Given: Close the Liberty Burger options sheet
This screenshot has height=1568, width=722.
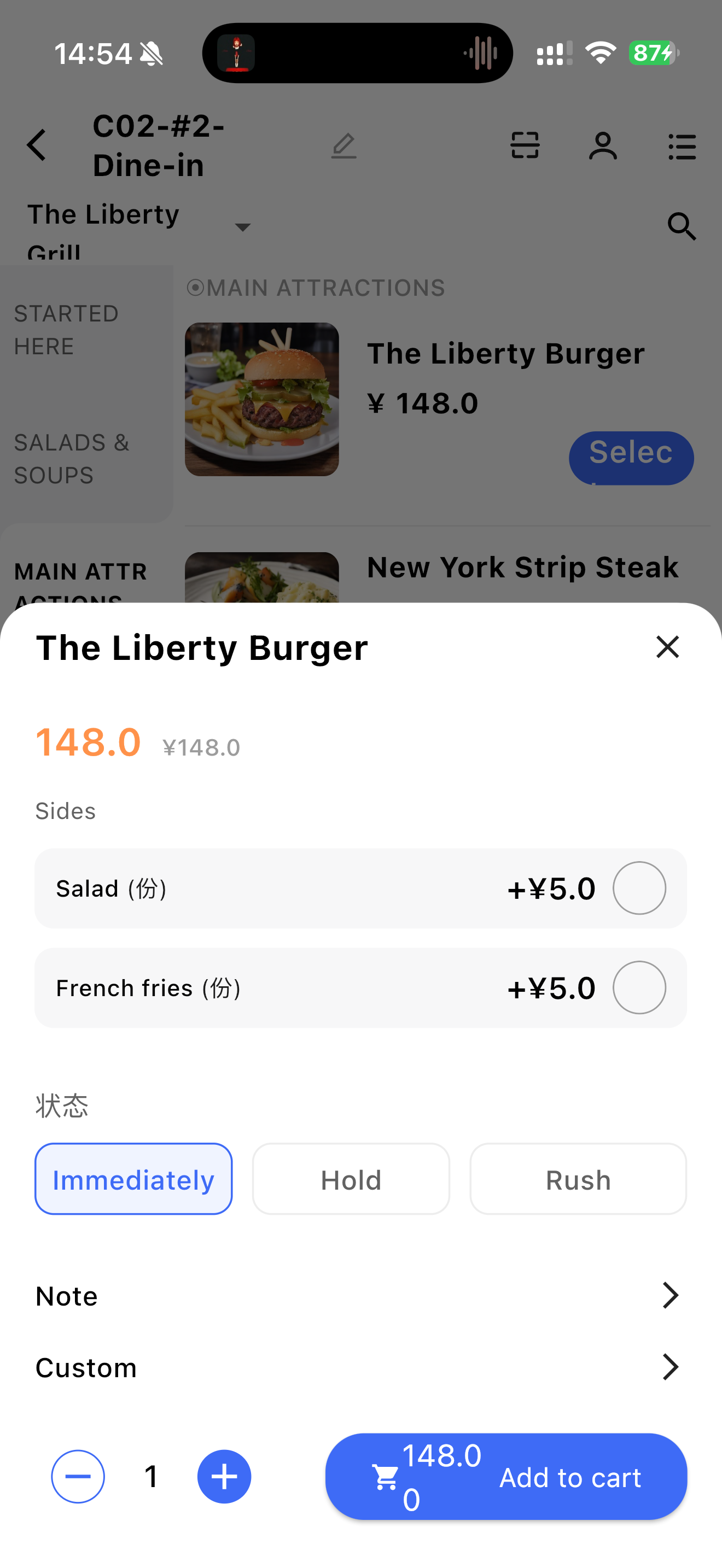Looking at the screenshot, I should [x=667, y=646].
